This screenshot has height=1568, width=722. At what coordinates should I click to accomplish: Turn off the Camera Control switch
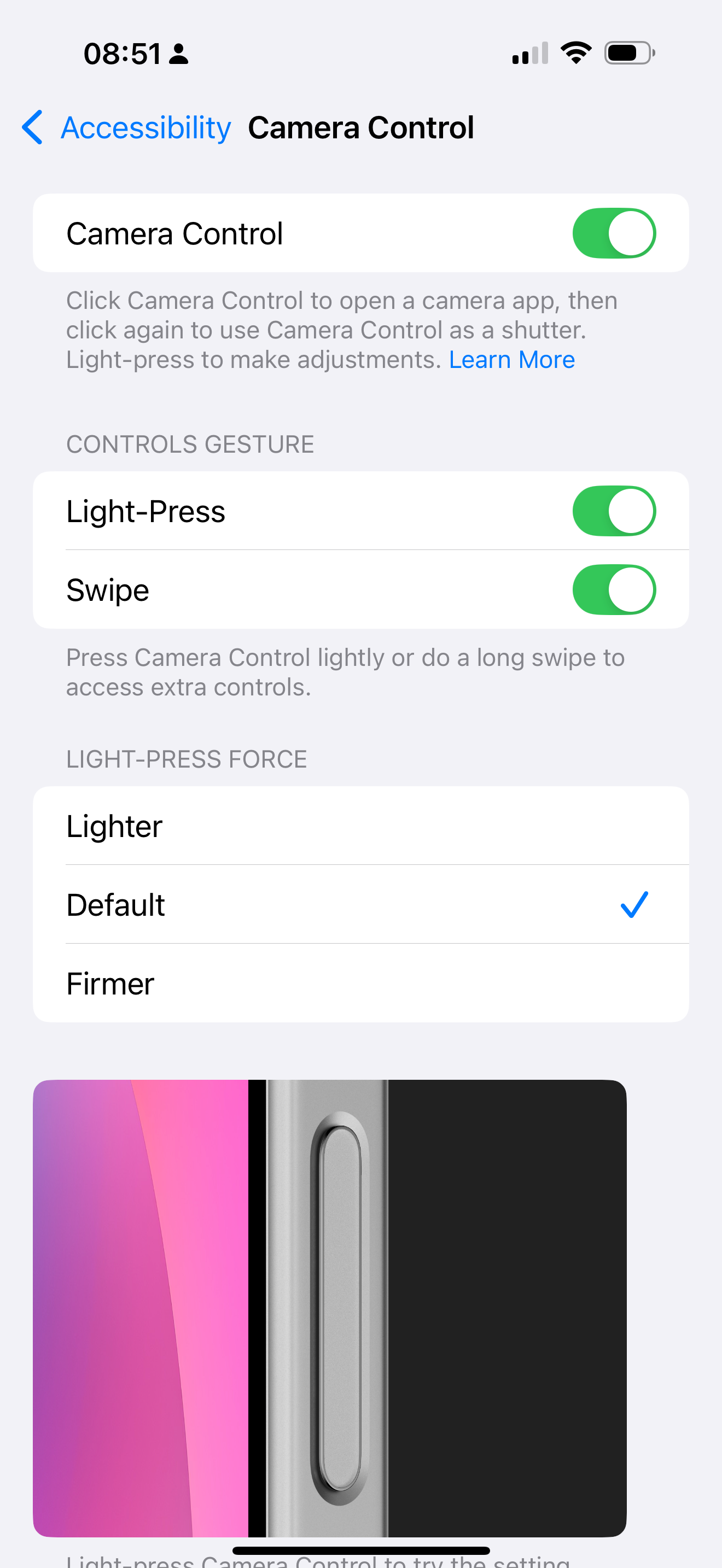click(x=614, y=233)
